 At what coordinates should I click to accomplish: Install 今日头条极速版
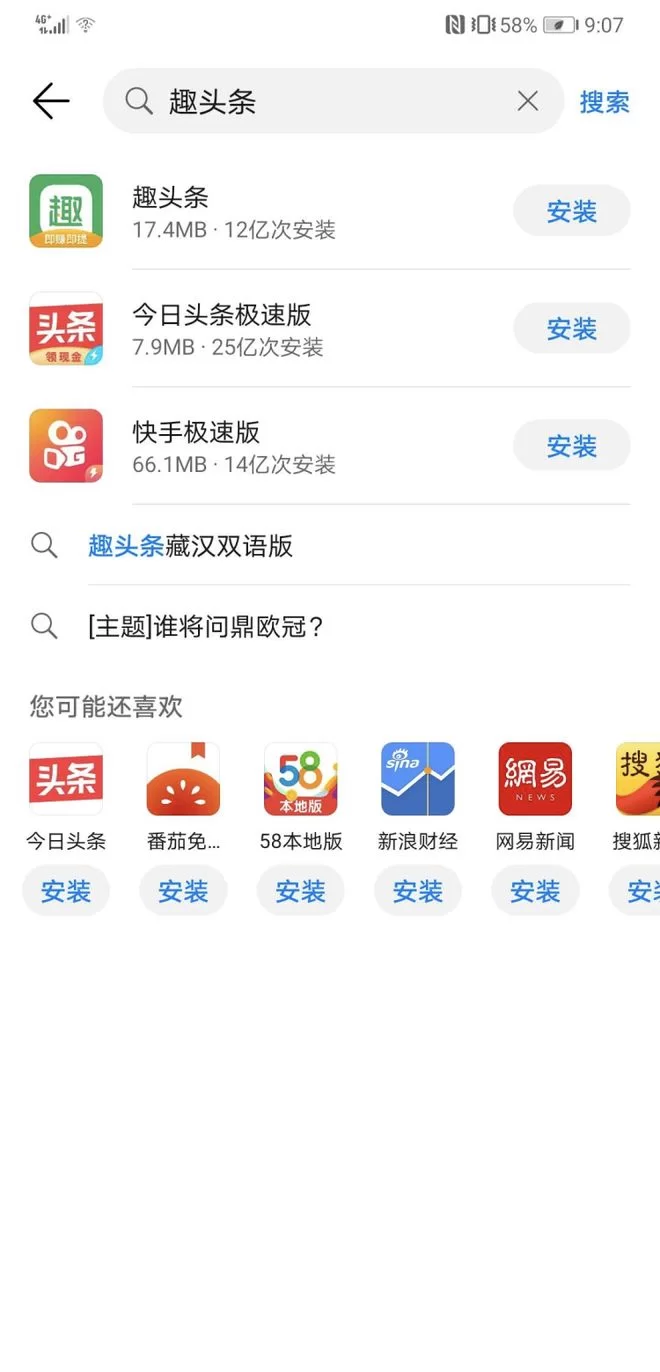[x=571, y=329]
